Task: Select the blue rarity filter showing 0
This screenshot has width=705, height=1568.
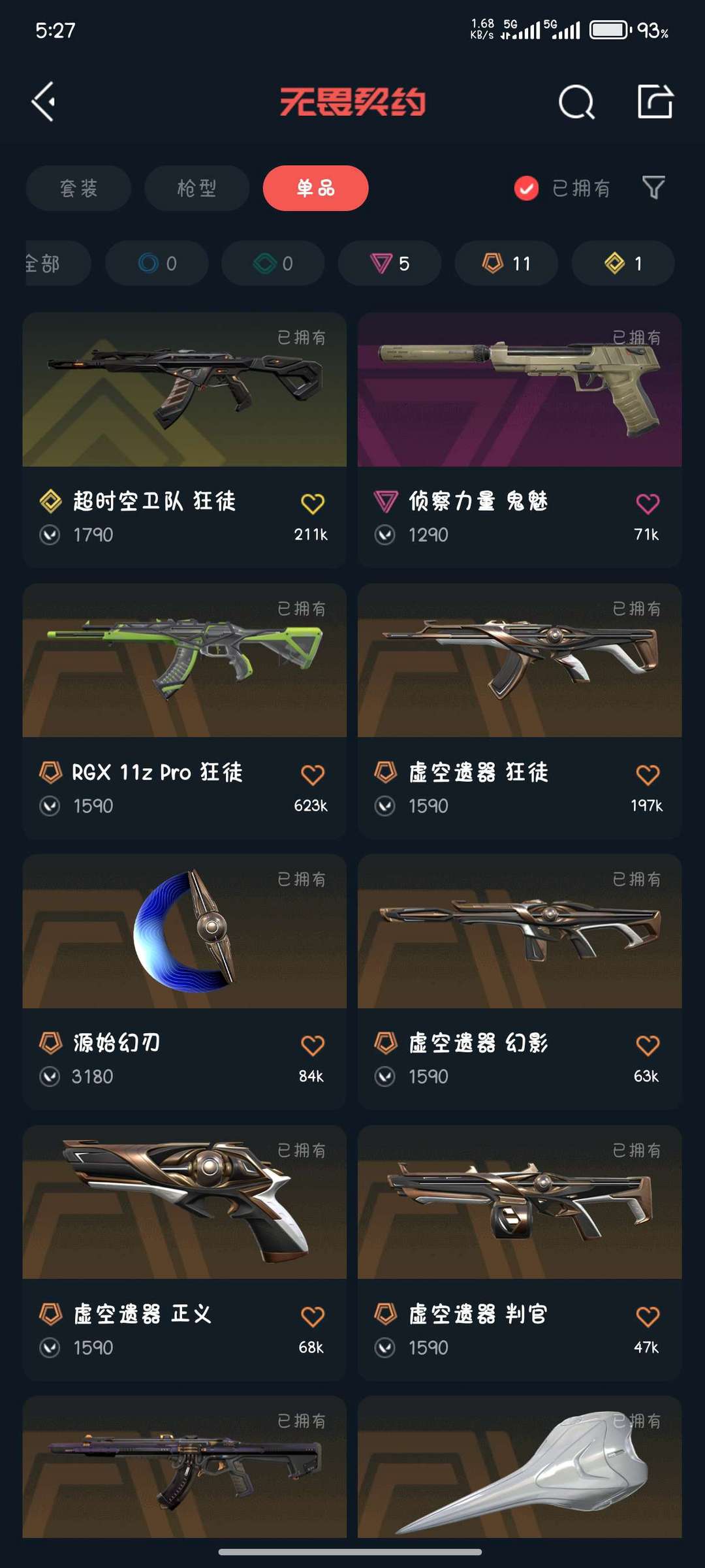Action: tap(157, 263)
